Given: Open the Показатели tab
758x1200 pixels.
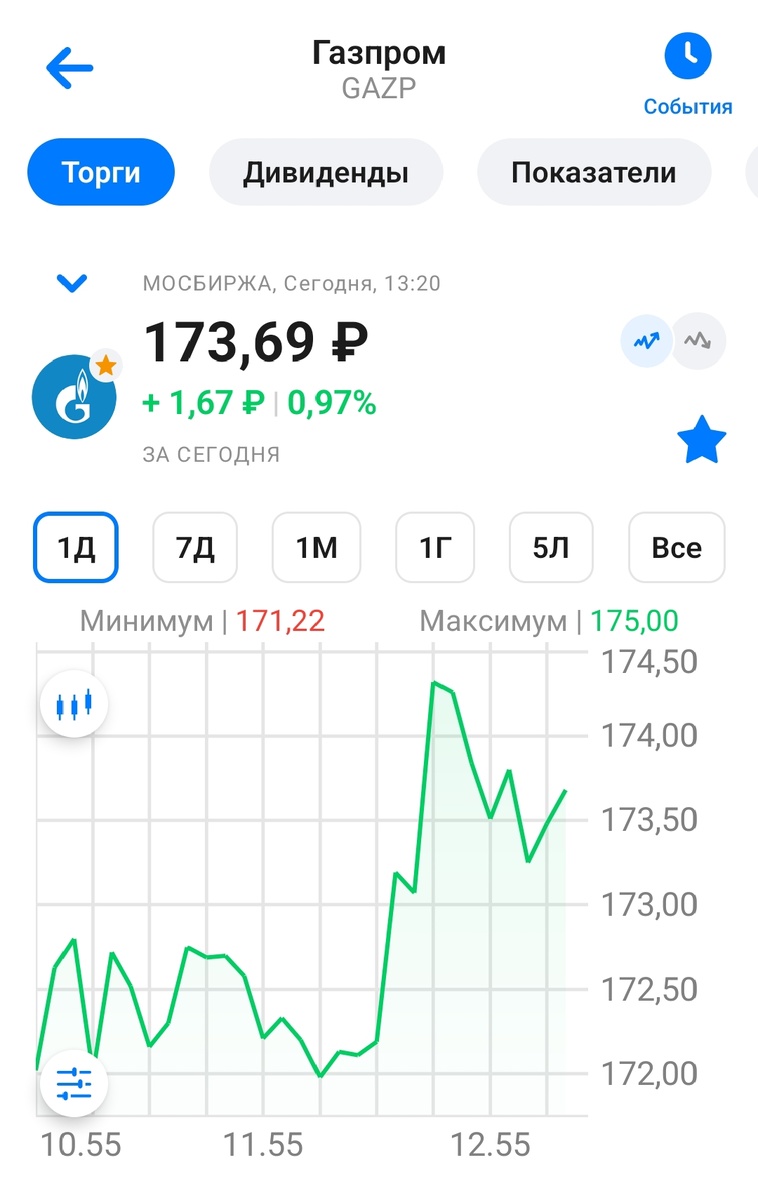Looking at the screenshot, I should pyautogui.click(x=594, y=172).
